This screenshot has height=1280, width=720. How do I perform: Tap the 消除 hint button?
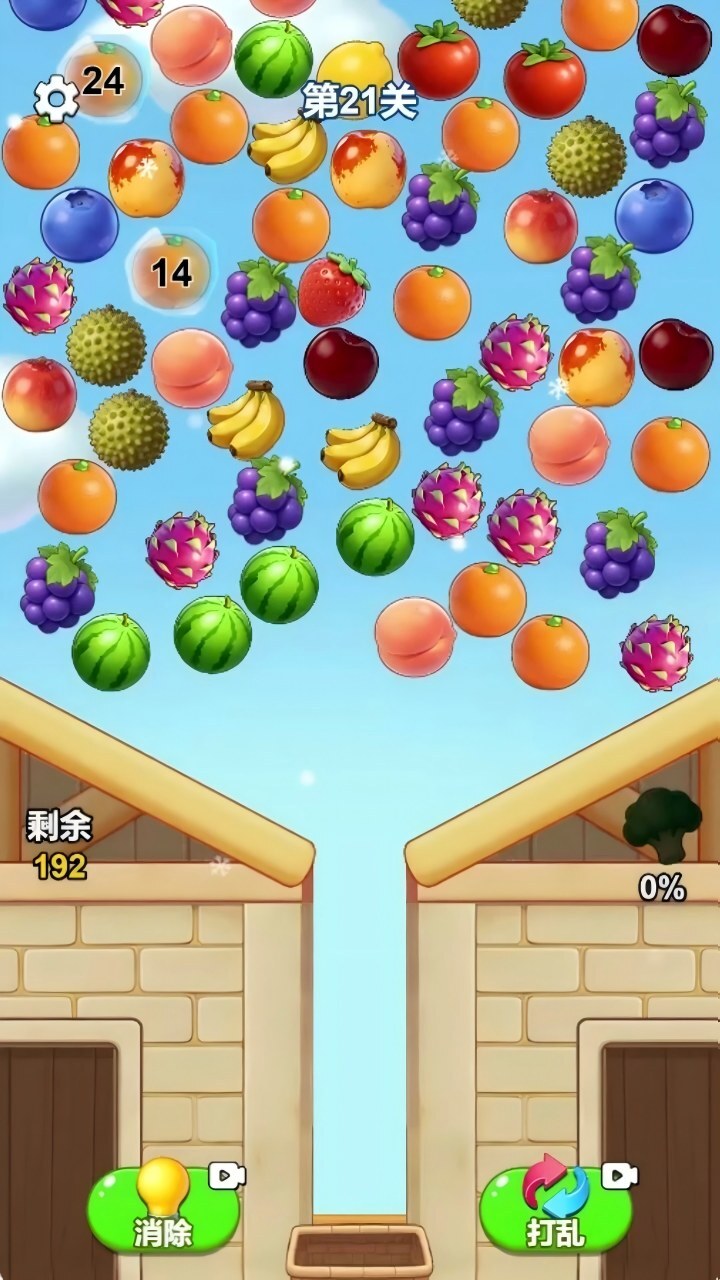coord(164,1211)
